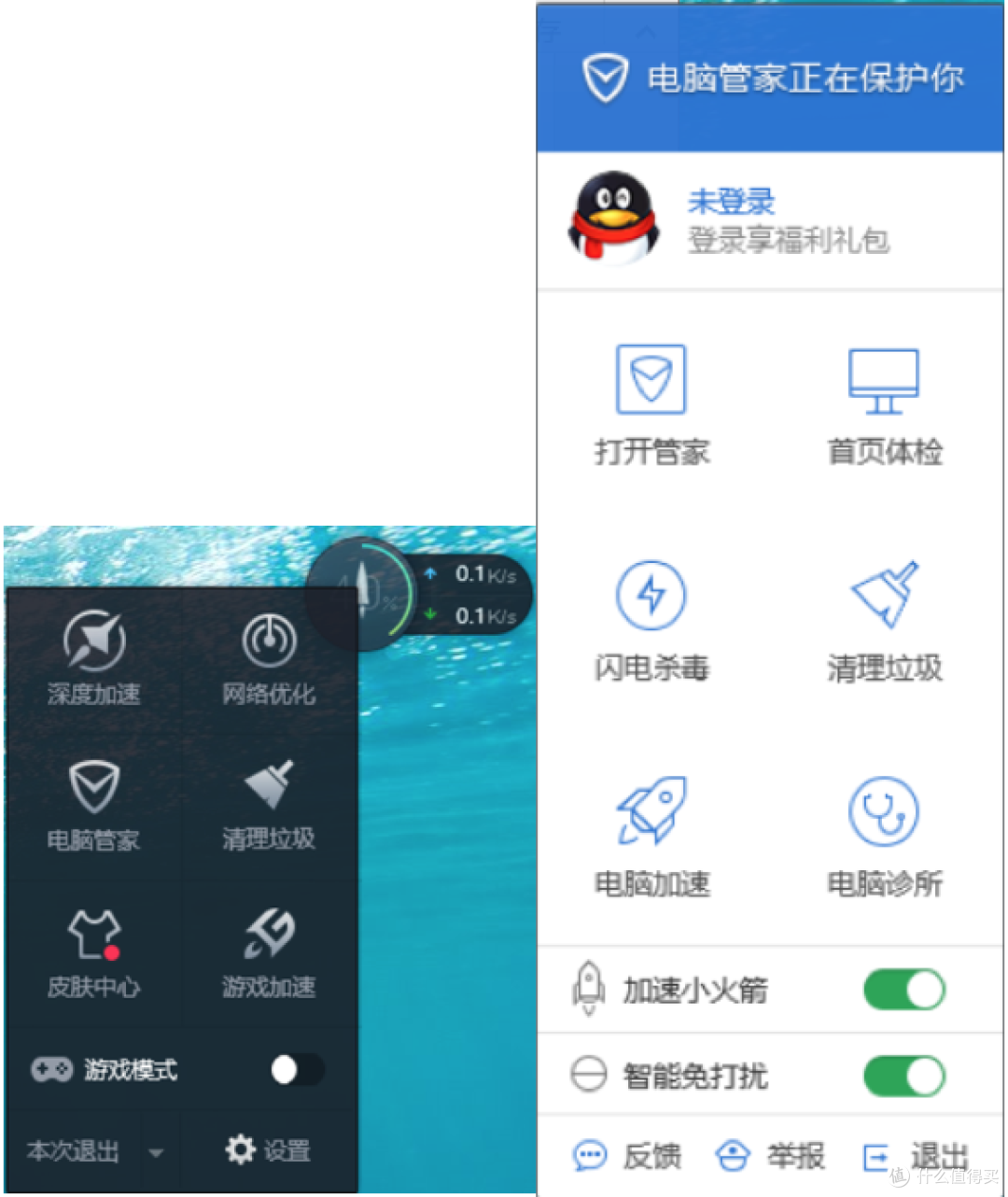This screenshot has height=1197, width=1008.
Task: Turn on the 游戏模式 switch
Action: point(297,1069)
